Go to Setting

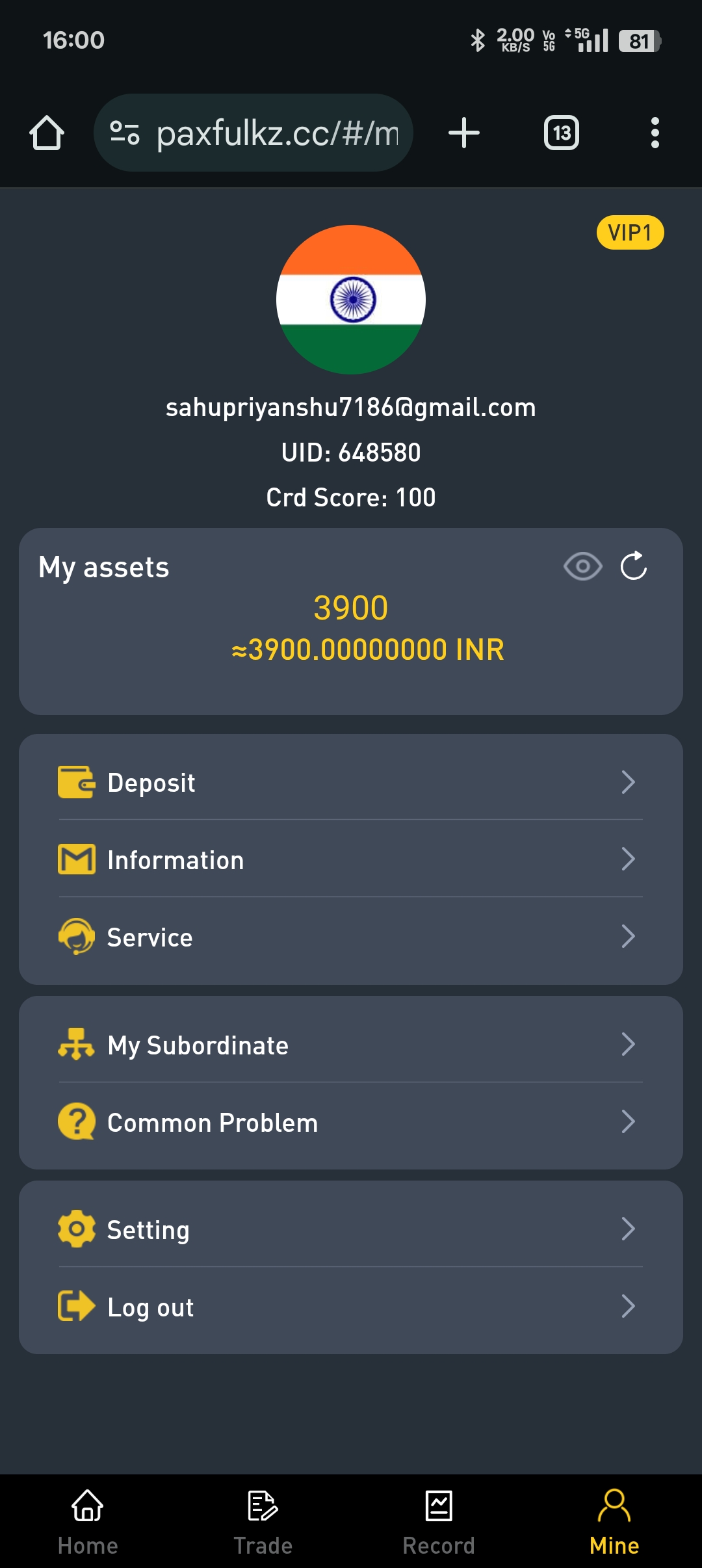pos(351,1230)
